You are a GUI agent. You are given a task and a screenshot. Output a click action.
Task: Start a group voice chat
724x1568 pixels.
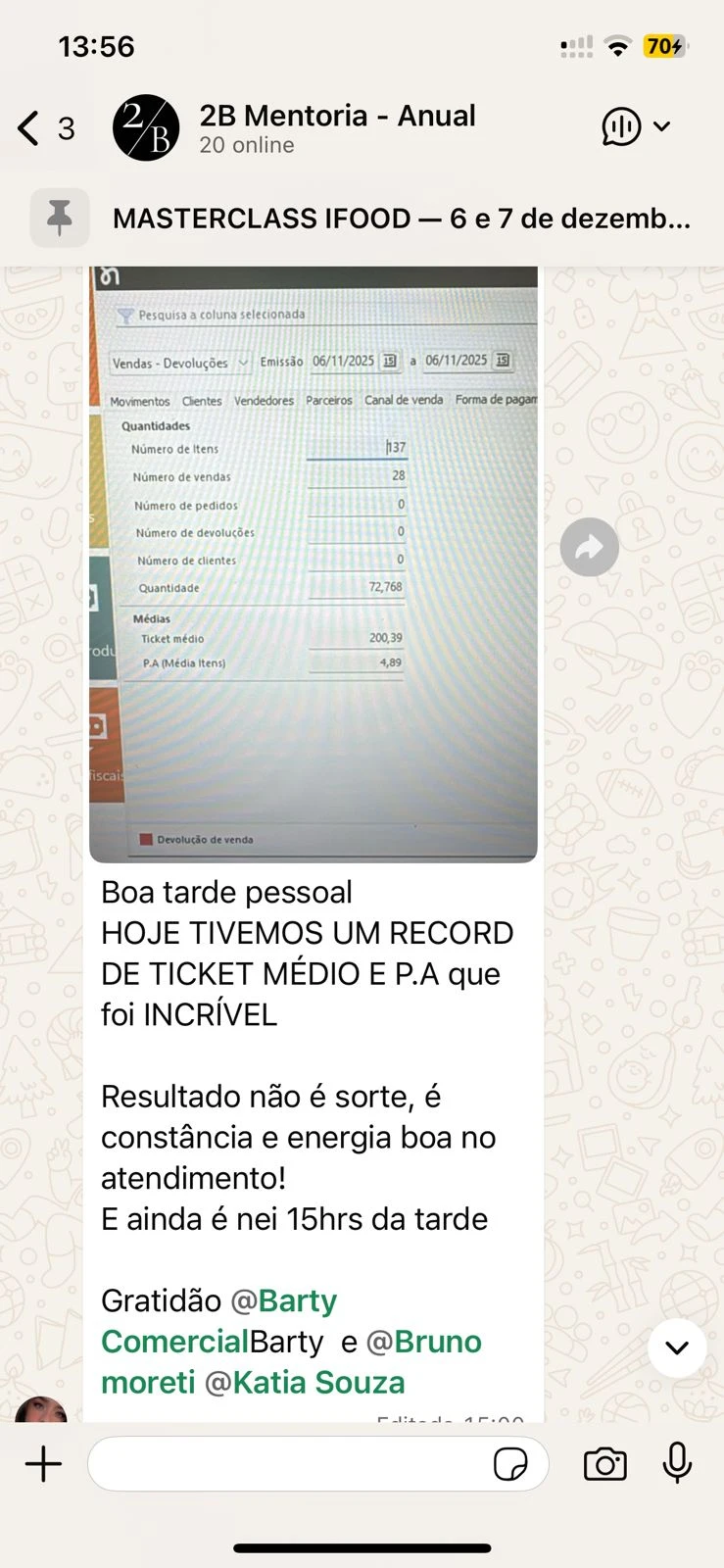623,127
